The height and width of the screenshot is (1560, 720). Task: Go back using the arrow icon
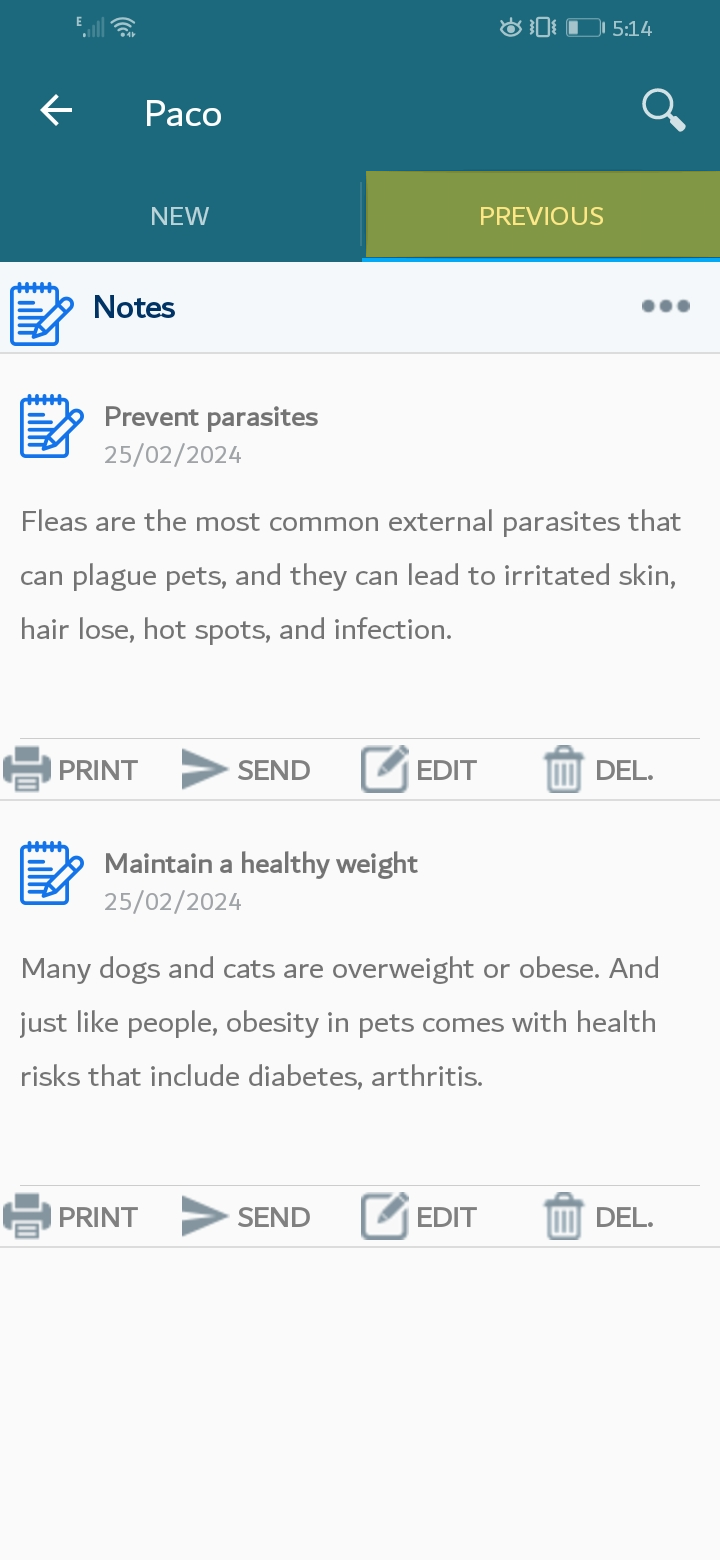[x=57, y=111]
